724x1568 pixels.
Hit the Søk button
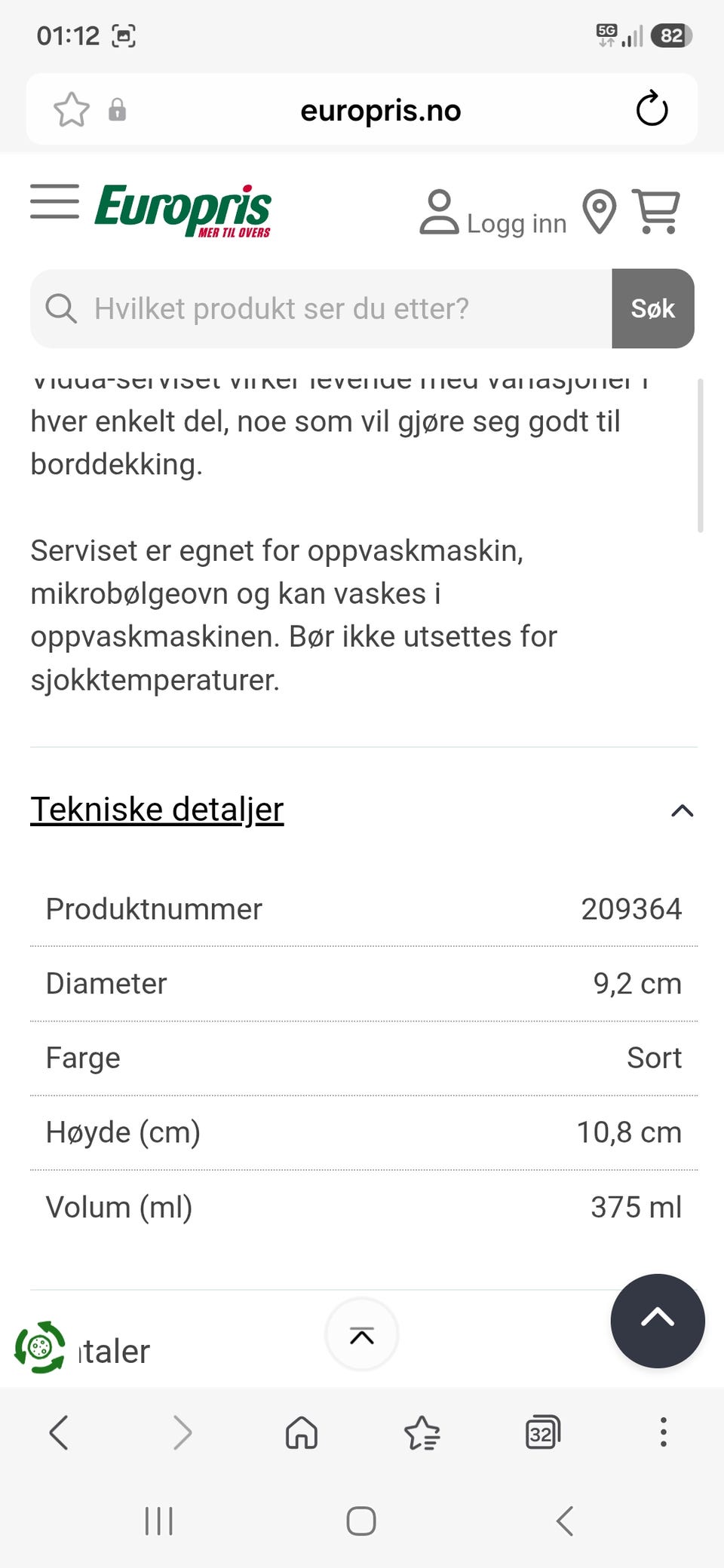pyautogui.click(x=653, y=308)
